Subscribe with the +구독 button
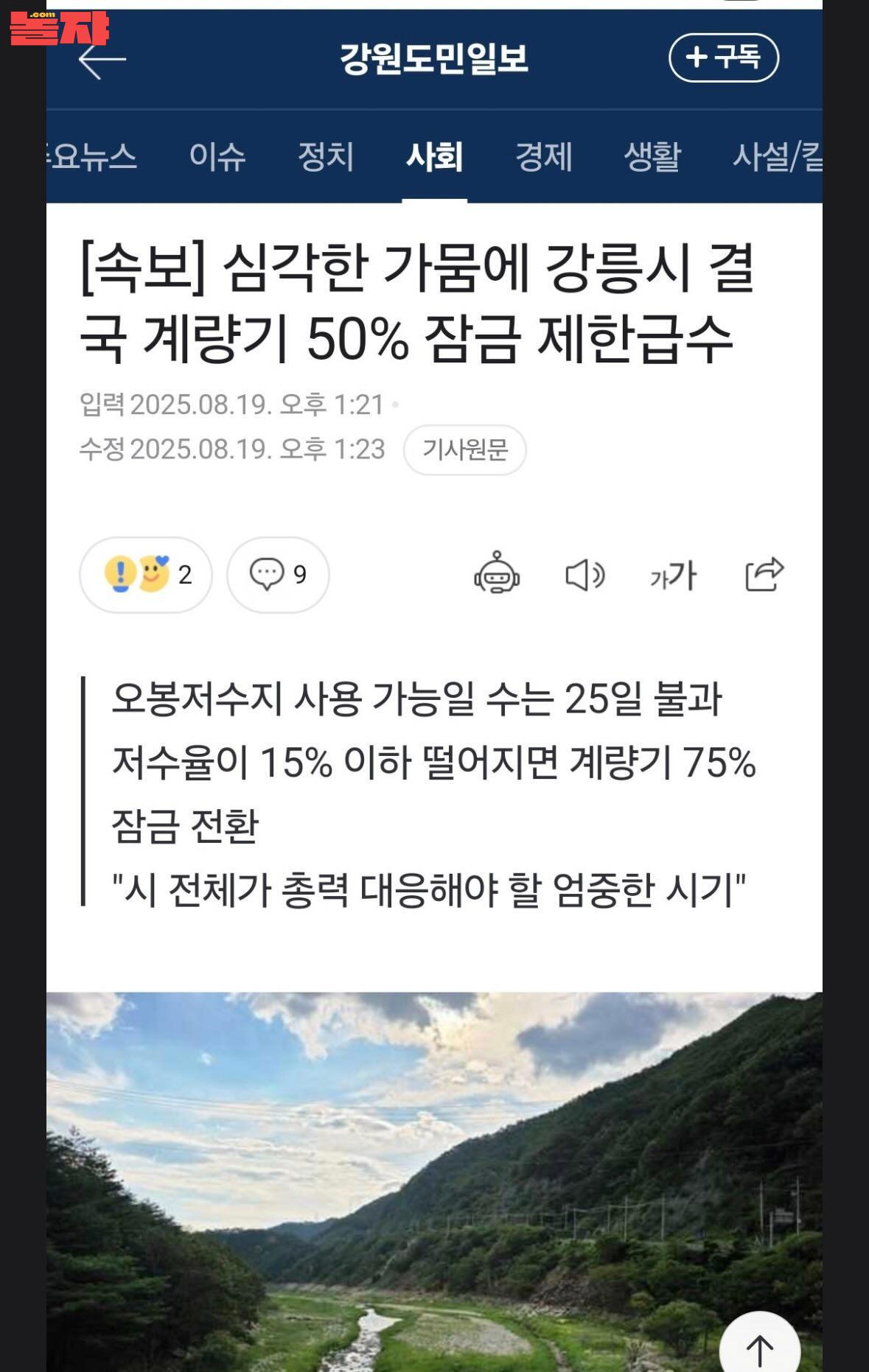The width and height of the screenshot is (869, 1372). point(723,57)
